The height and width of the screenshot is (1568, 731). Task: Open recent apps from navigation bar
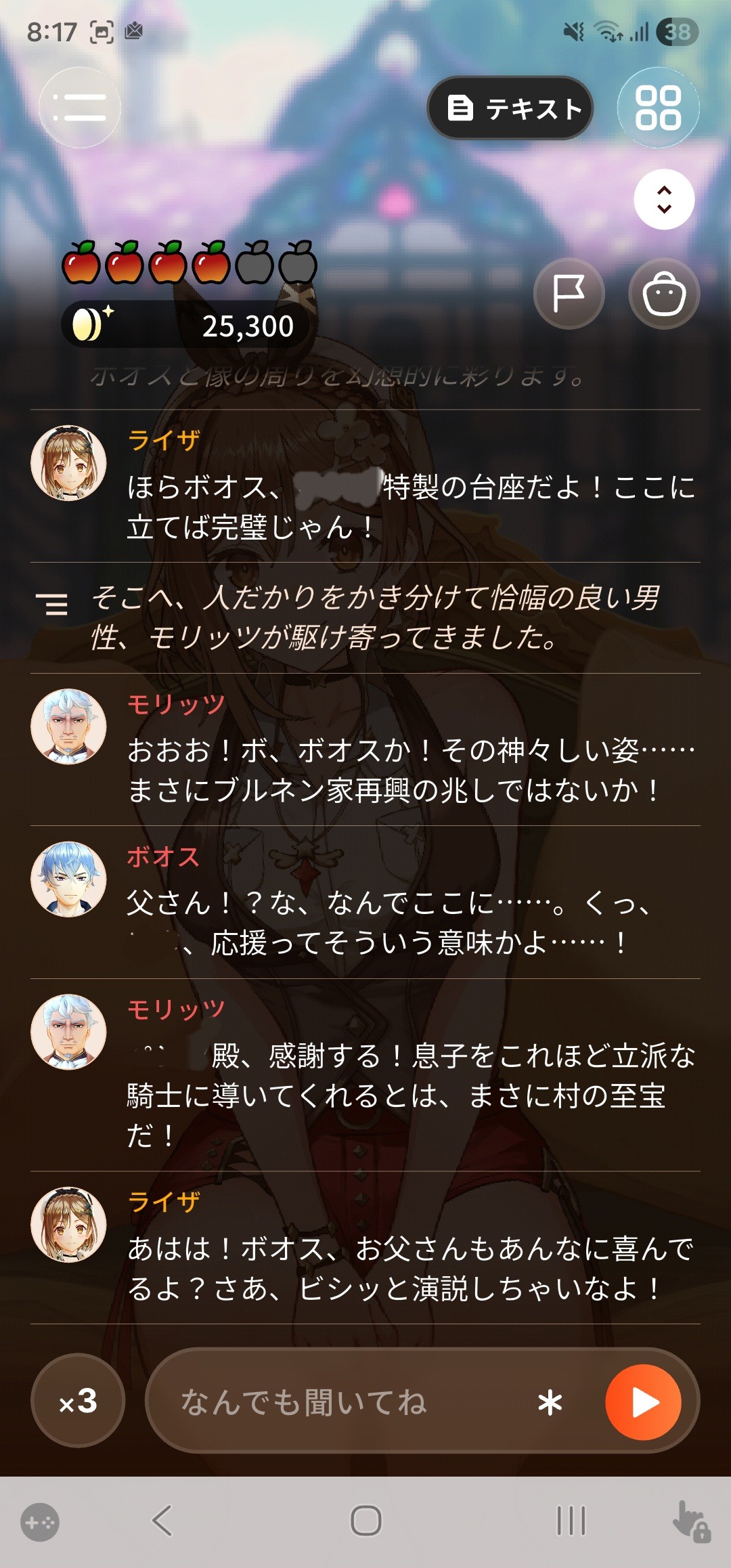click(571, 1521)
